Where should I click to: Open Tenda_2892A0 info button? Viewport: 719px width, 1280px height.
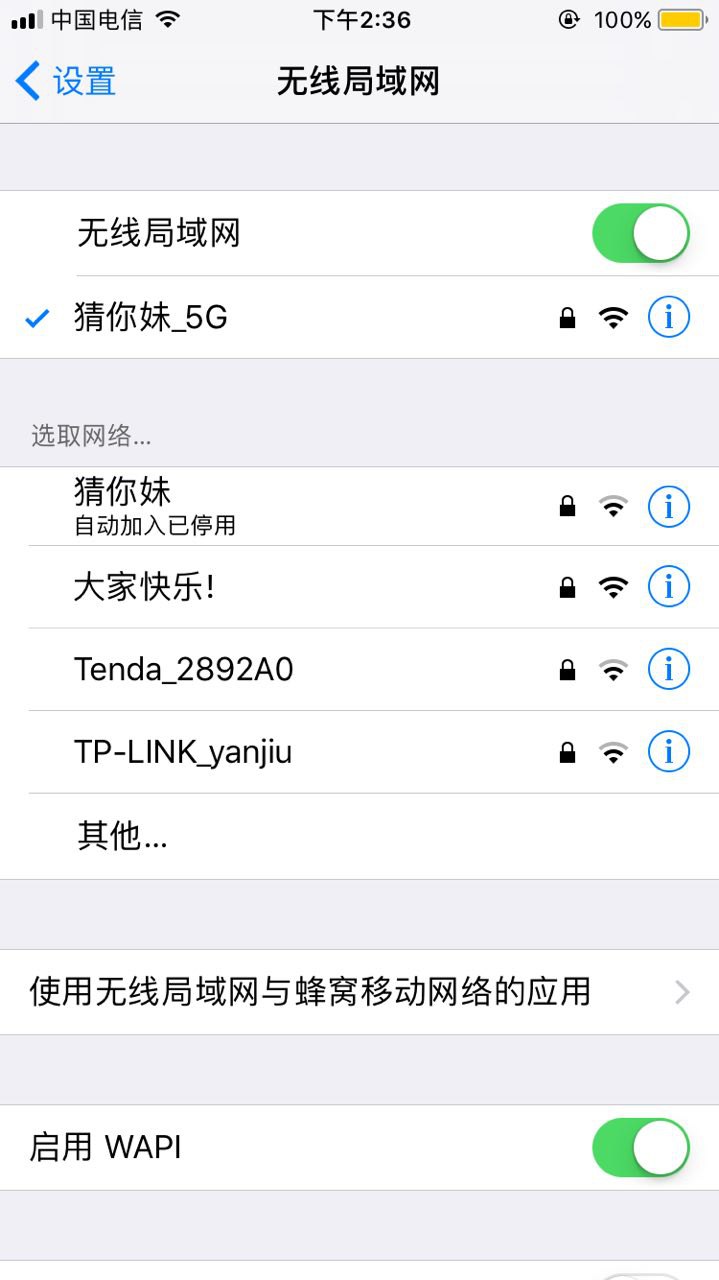point(669,669)
